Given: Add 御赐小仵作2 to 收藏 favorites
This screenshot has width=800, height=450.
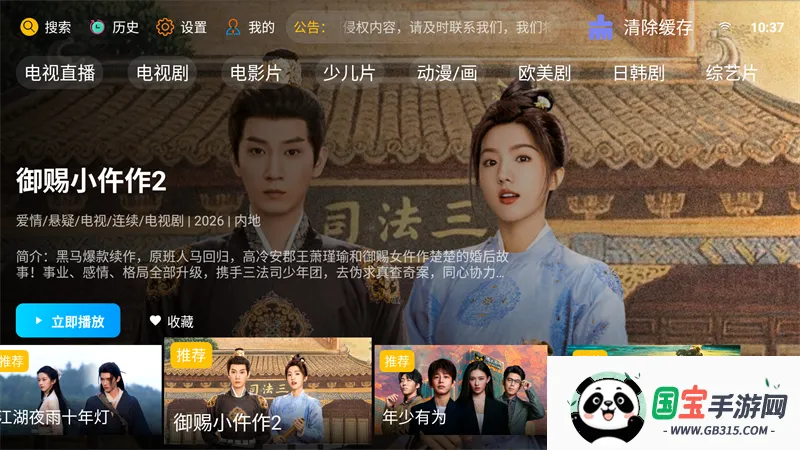Looking at the screenshot, I should pyautogui.click(x=171, y=321).
